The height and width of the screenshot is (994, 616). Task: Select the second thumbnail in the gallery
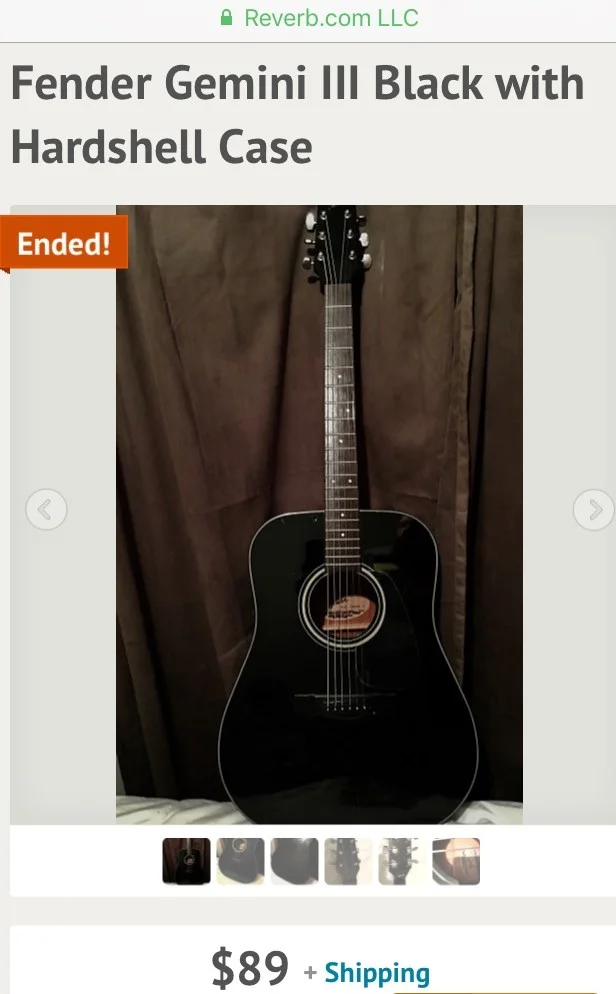tap(241, 861)
